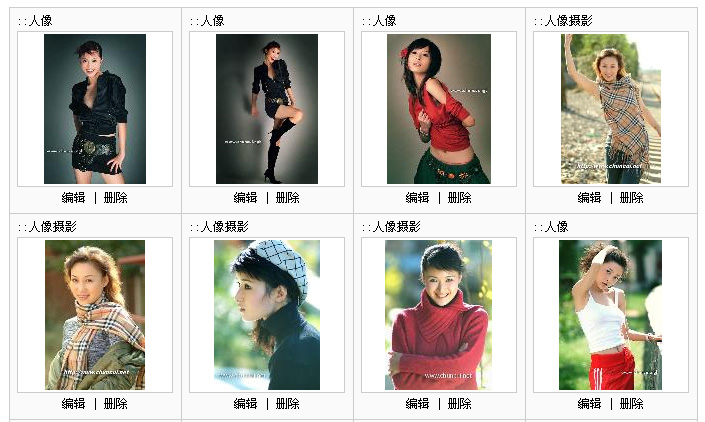This screenshot has height=422, width=705.
Task: Open the close-up portrait with plaid scarf
Action: click(x=95, y=314)
